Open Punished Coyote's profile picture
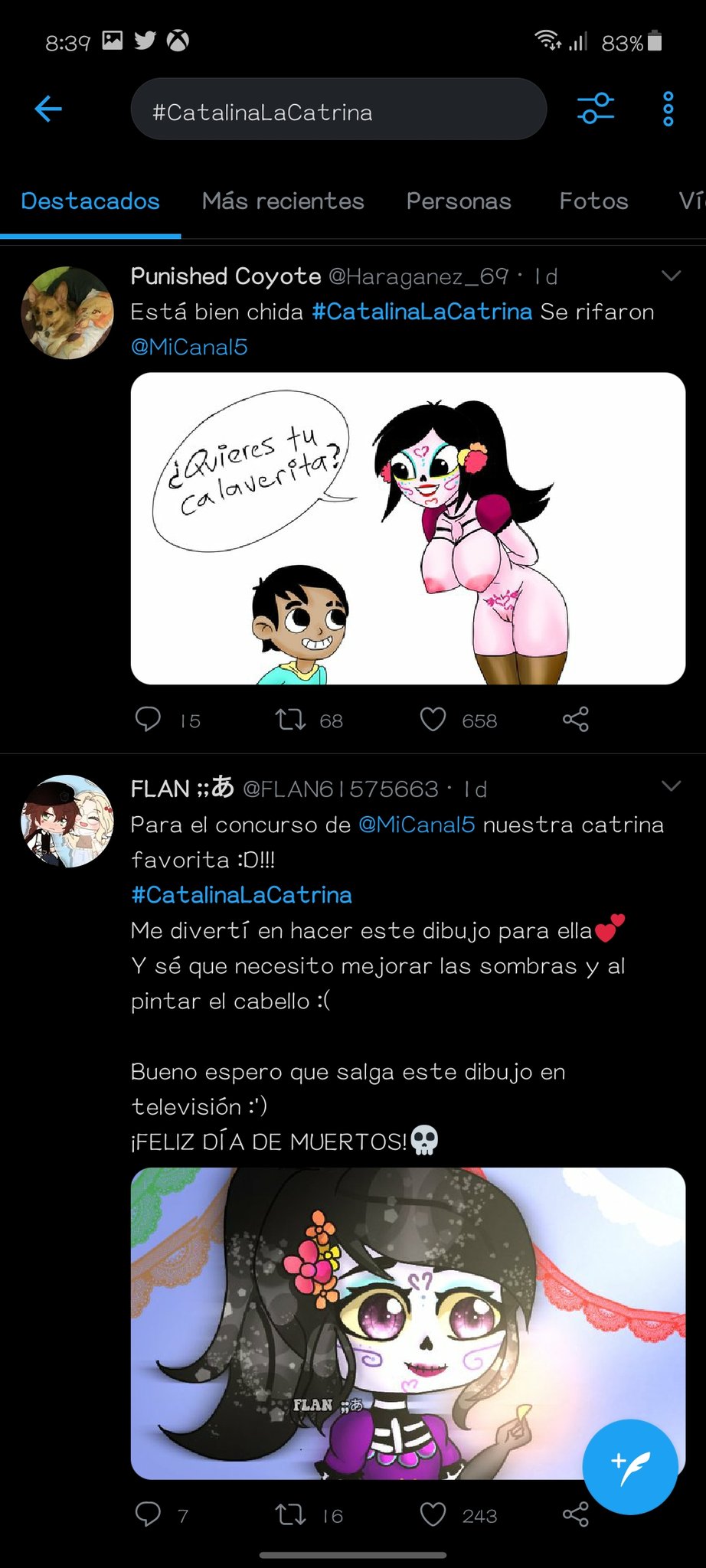The height and width of the screenshot is (1568, 706). click(x=67, y=312)
